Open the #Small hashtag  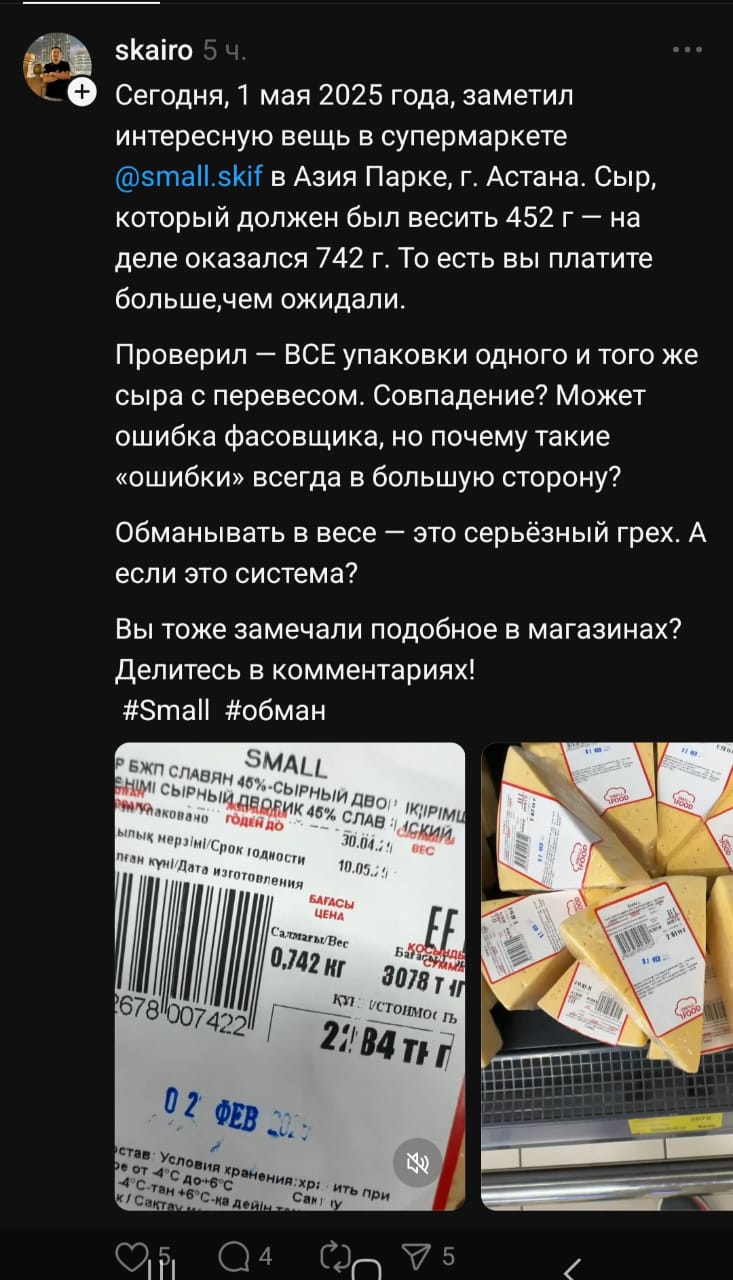coord(166,710)
